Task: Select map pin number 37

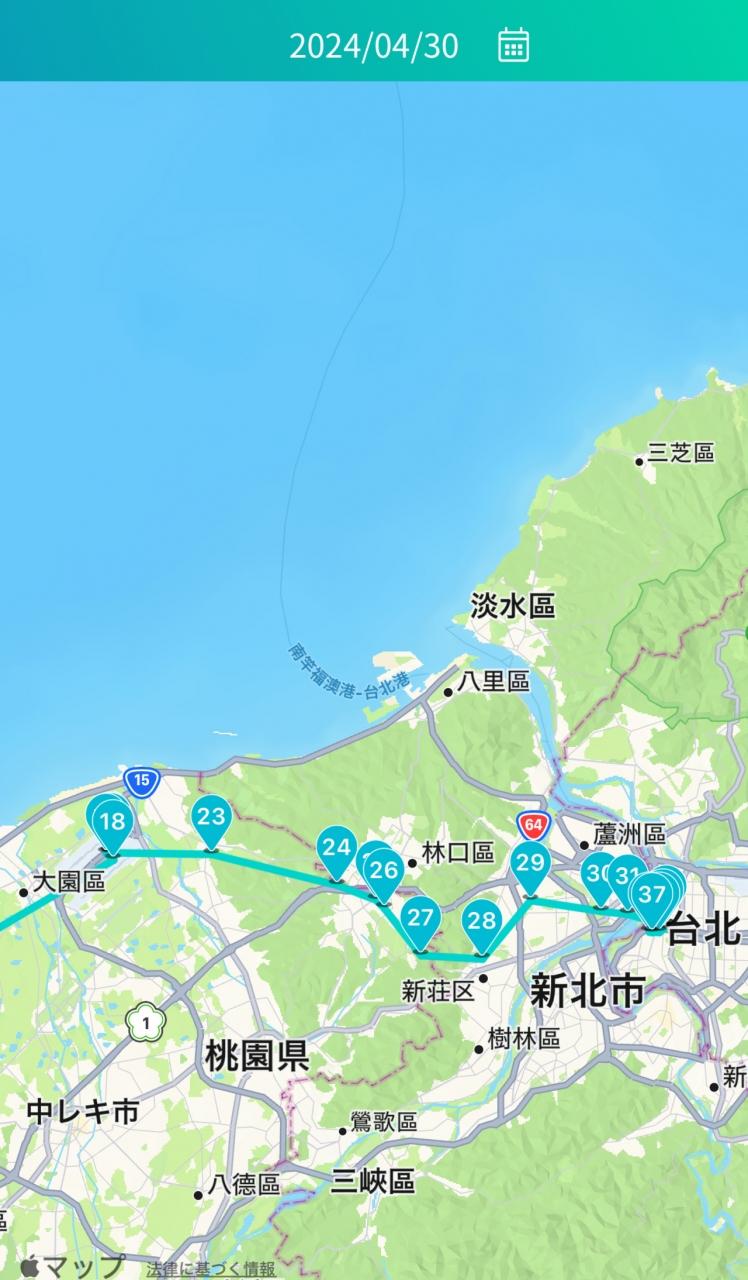Action: click(x=651, y=894)
